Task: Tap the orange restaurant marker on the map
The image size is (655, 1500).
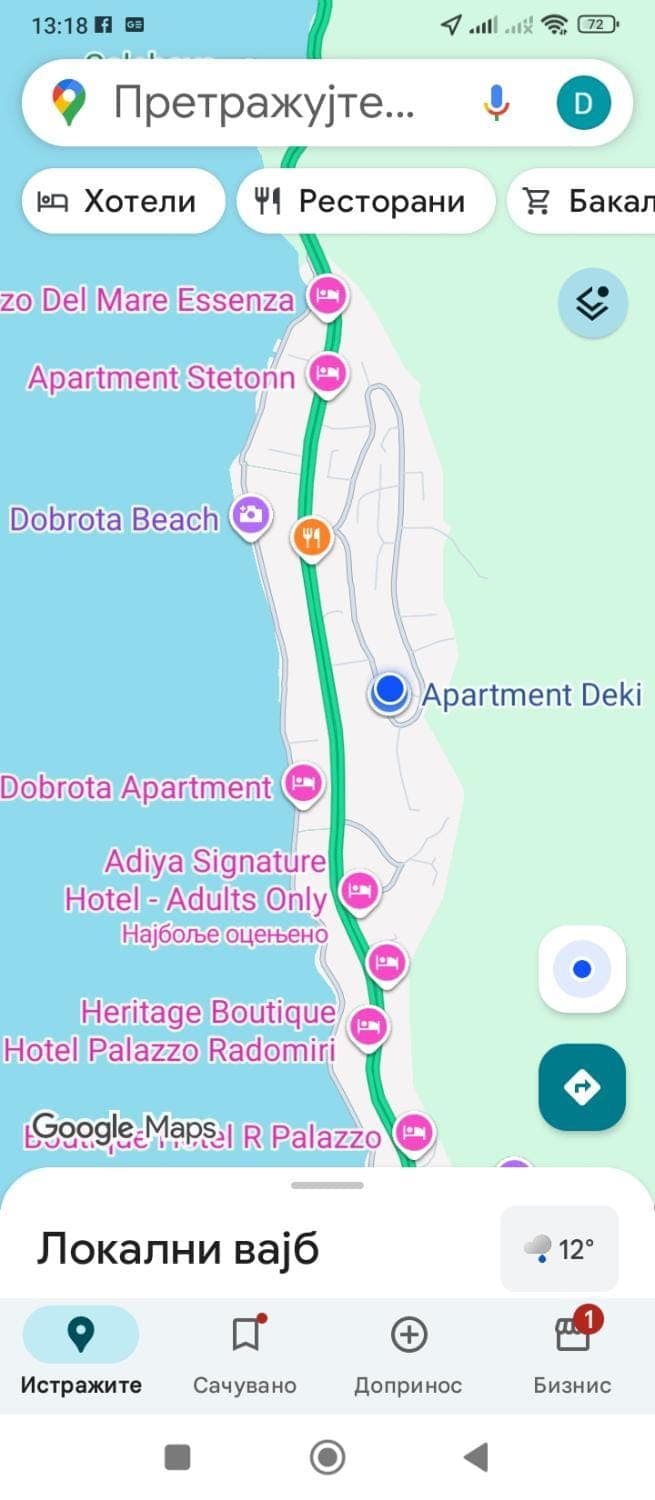Action: [x=313, y=538]
